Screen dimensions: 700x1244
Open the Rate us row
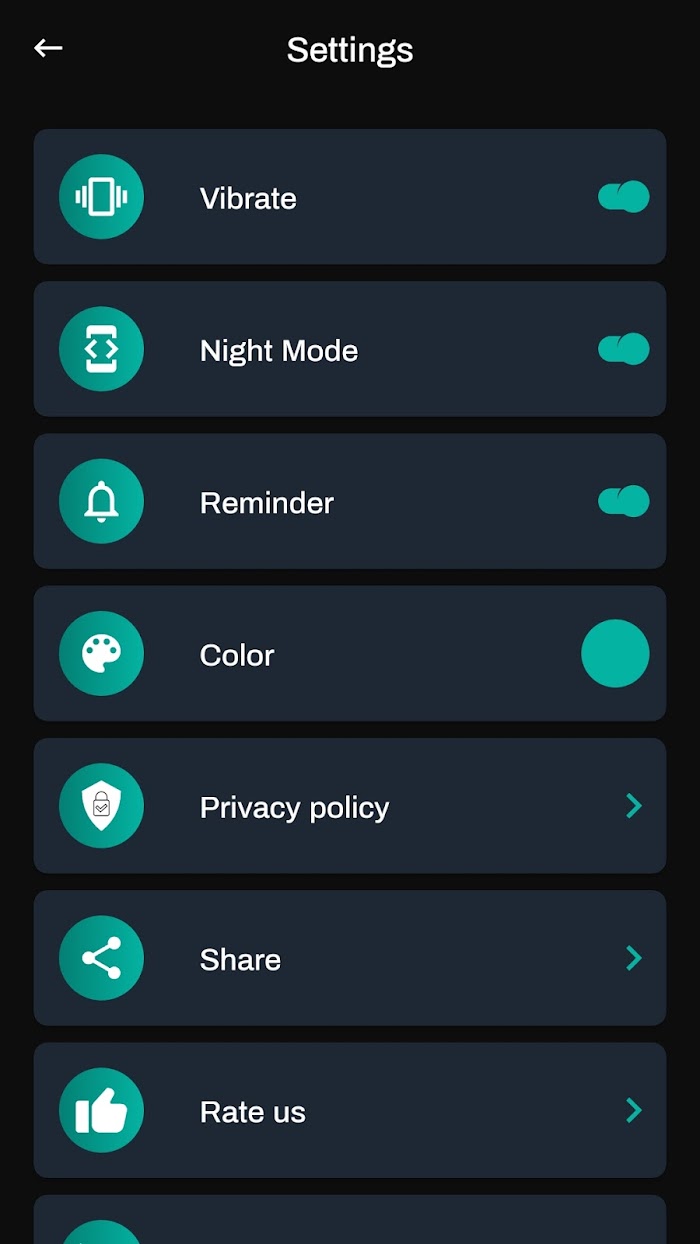[x=350, y=1110]
